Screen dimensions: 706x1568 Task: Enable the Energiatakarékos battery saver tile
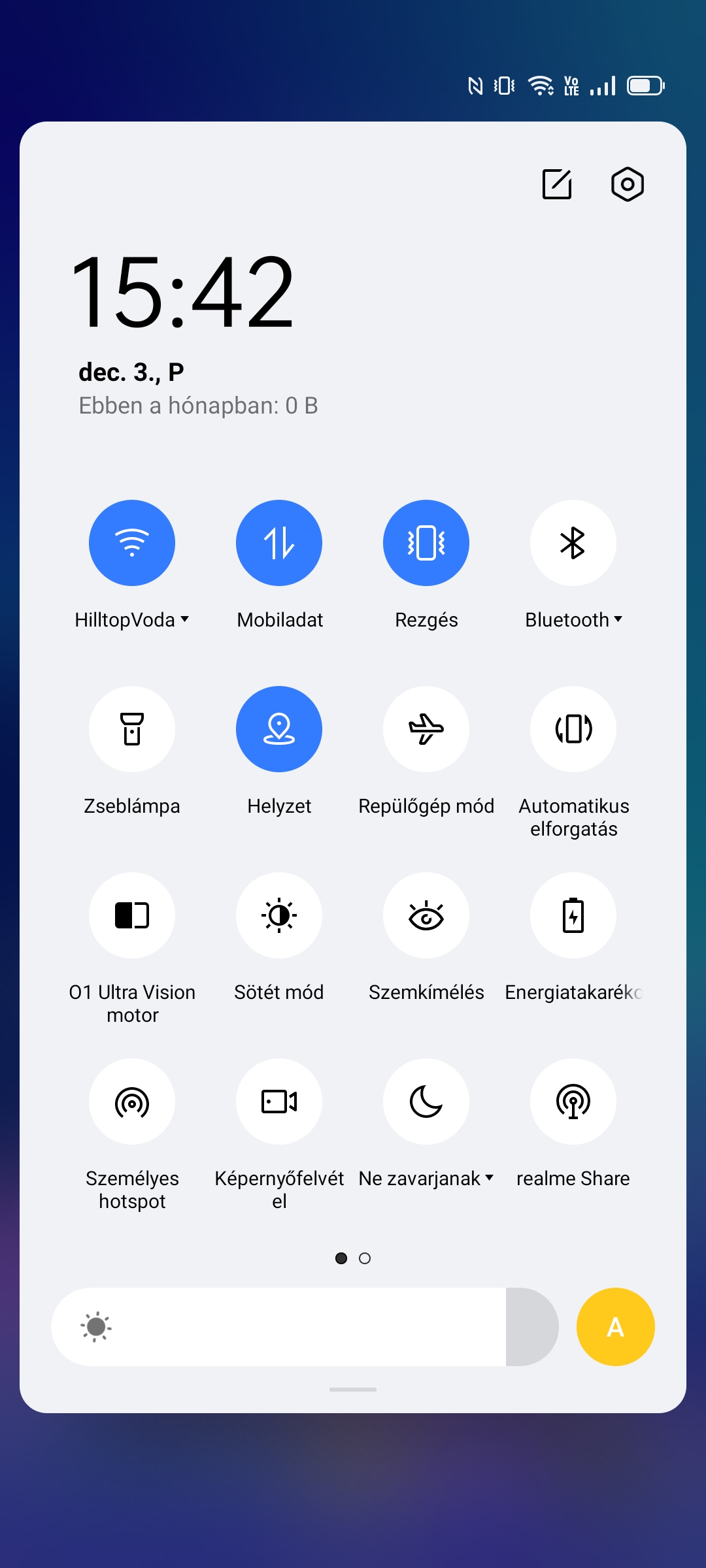(573, 915)
